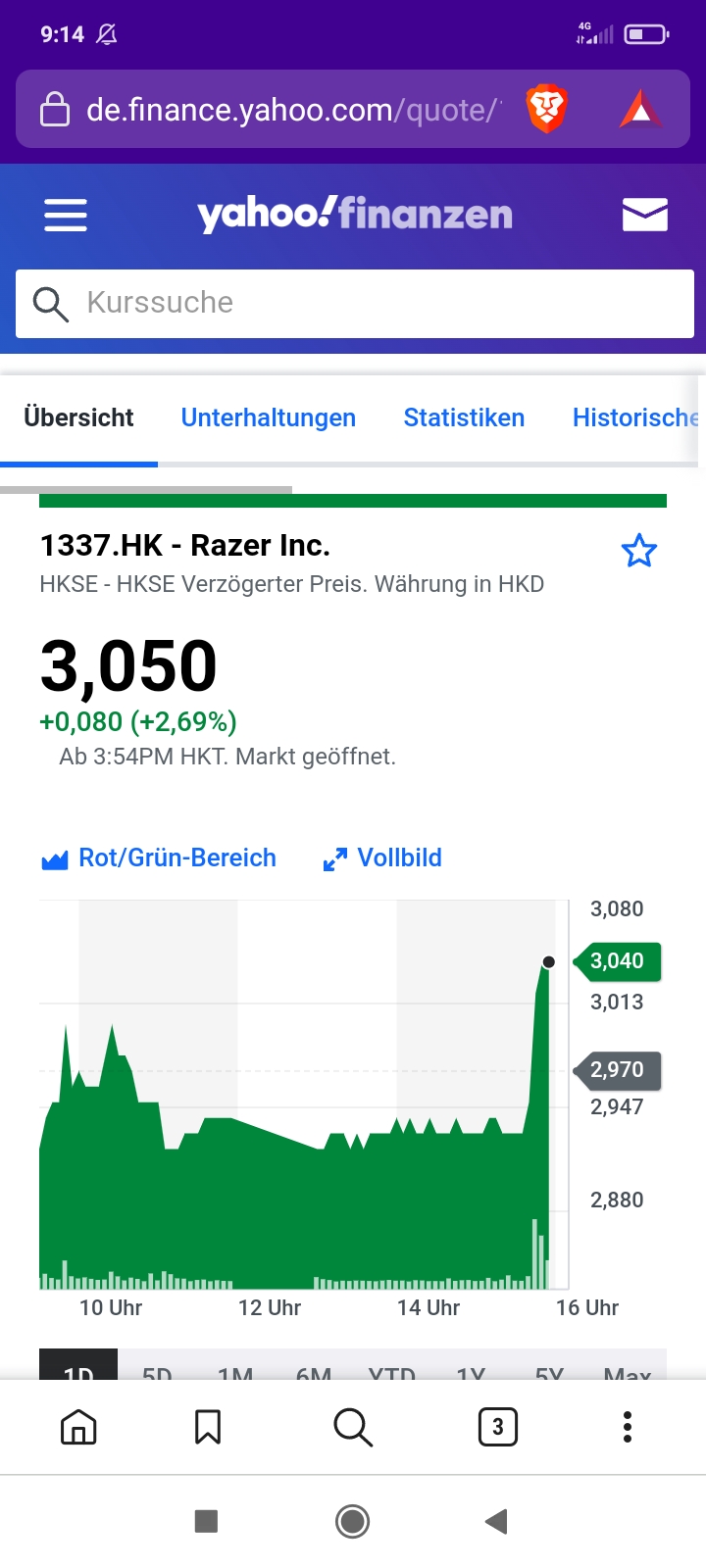Viewport: 706px width, 1568px height.
Task: Click the Vollbild link
Action: (x=401, y=857)
